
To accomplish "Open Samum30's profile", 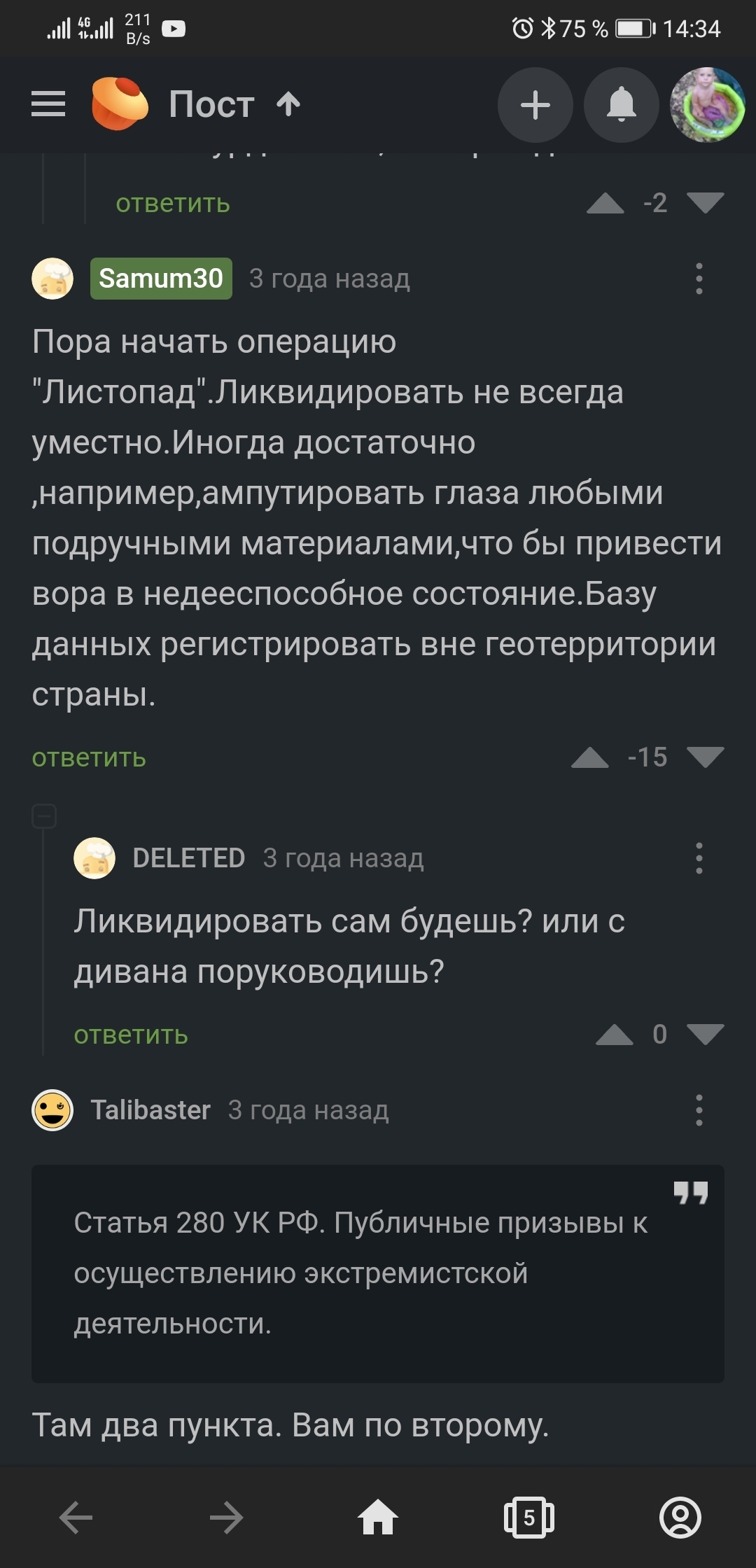I will (161, 279).
